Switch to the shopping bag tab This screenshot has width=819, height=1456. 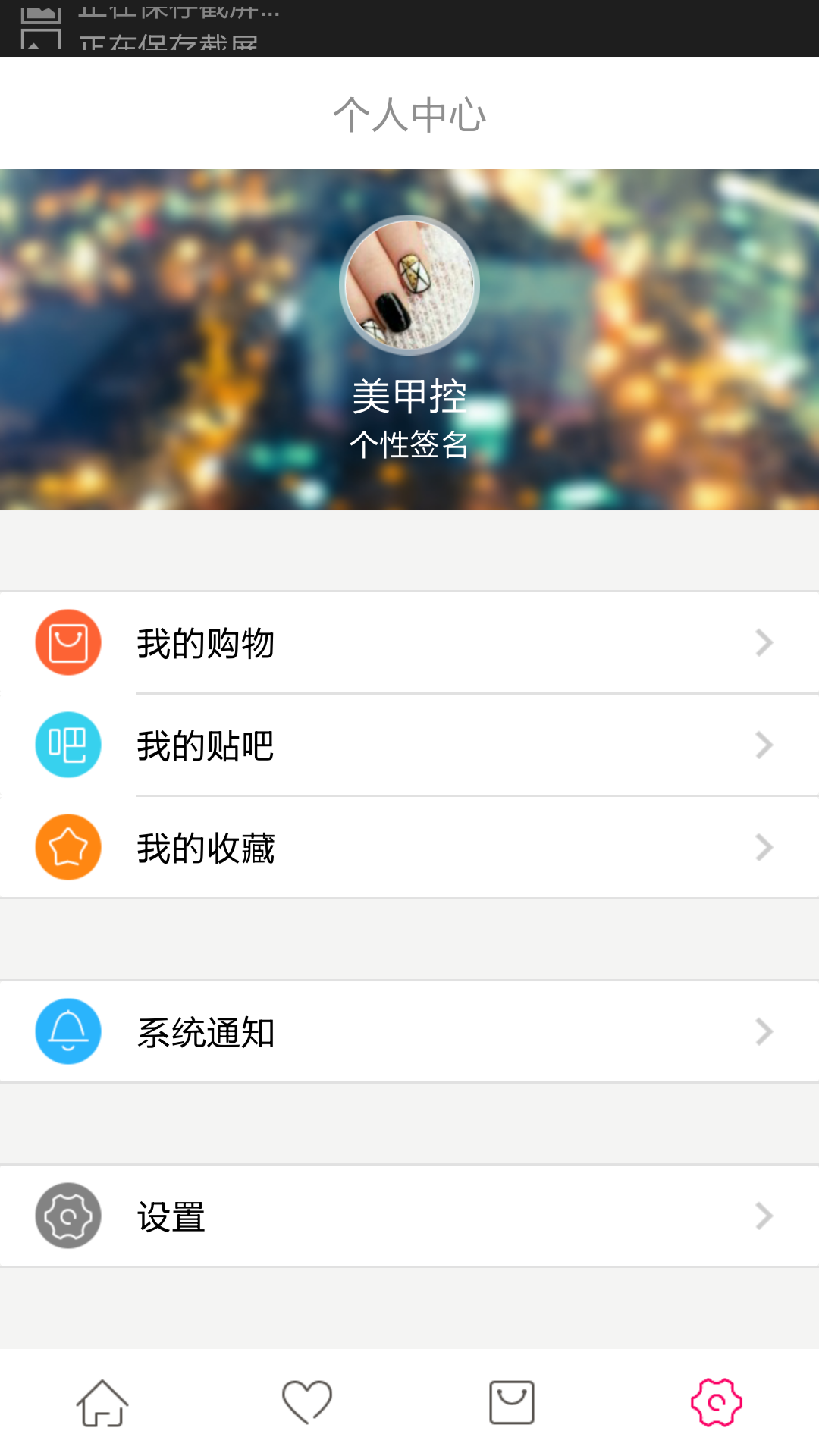tap(512, 1402)
